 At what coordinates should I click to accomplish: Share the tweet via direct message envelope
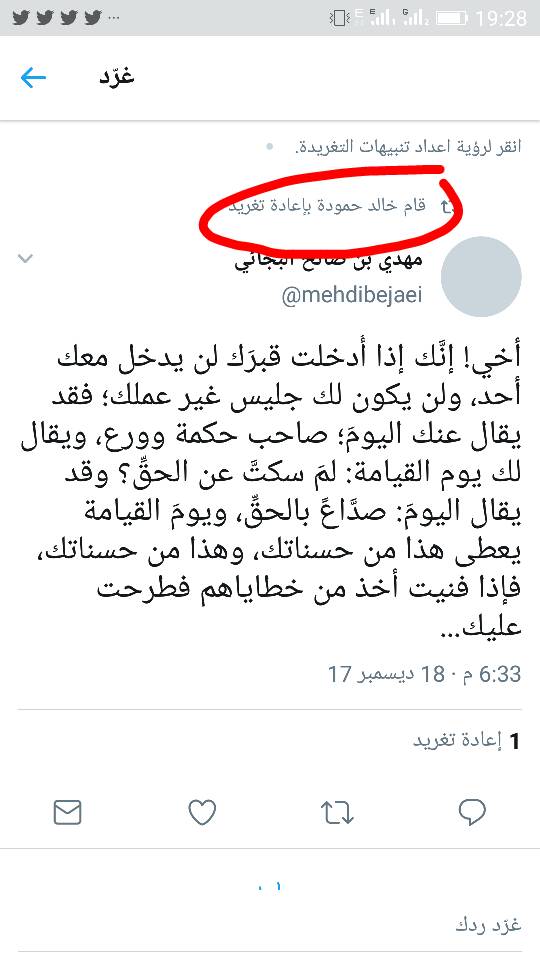coord(67,812)
